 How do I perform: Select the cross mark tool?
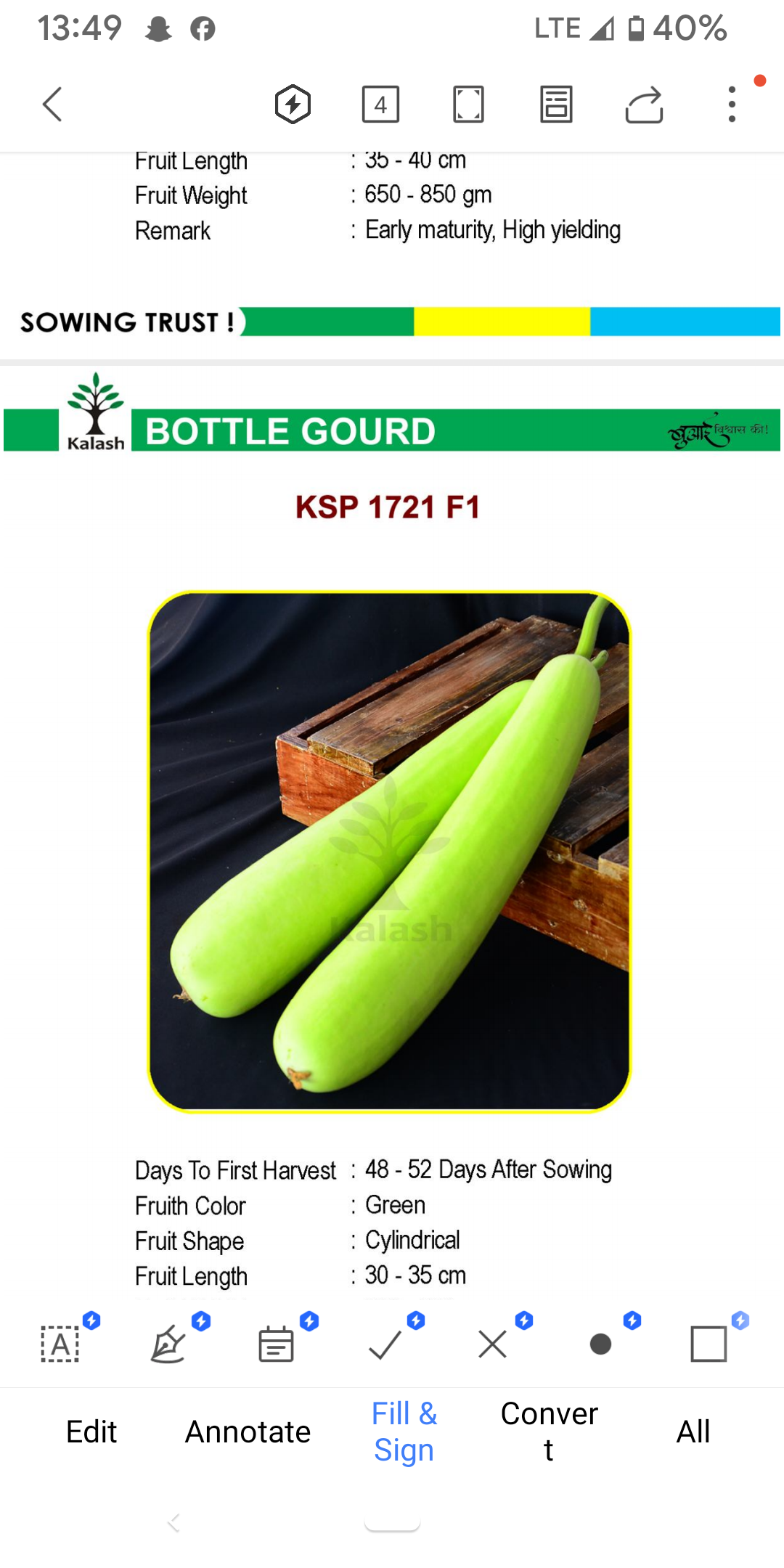click(x=493, y=1344)
